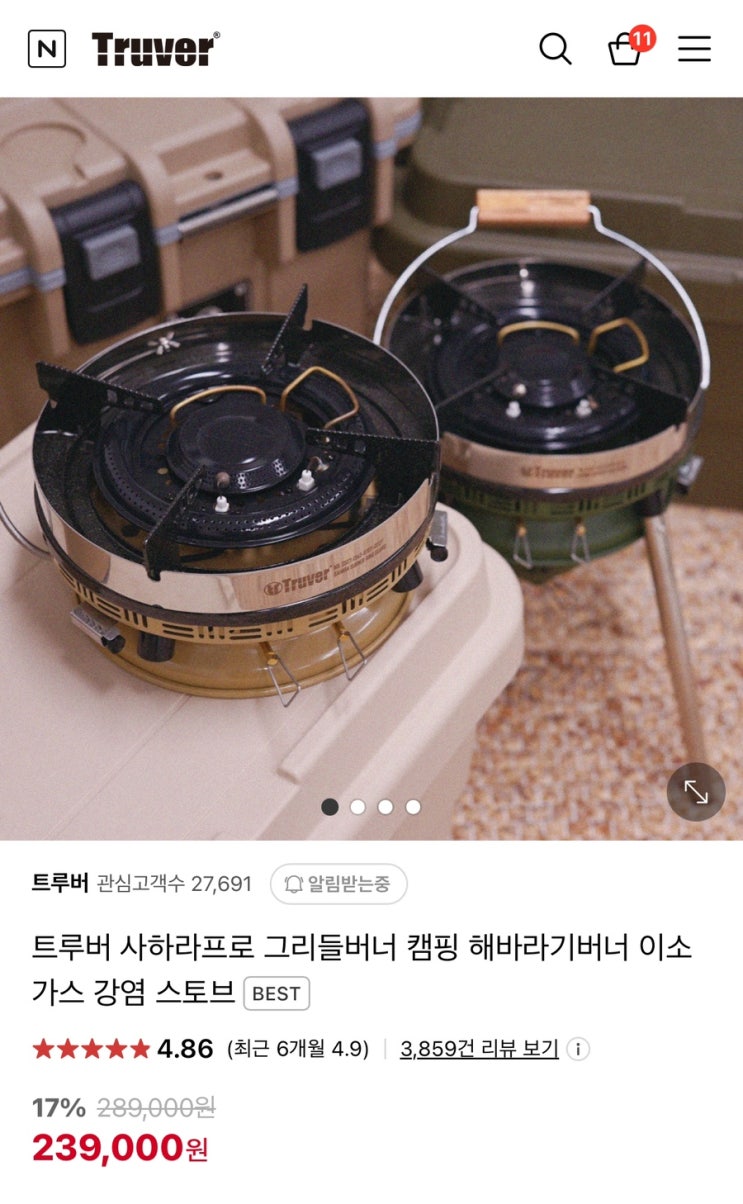Viewport: 743px width, 1204px height.
Task: Toggle the 알림받는중 notification button
Action: pos(339,884)
